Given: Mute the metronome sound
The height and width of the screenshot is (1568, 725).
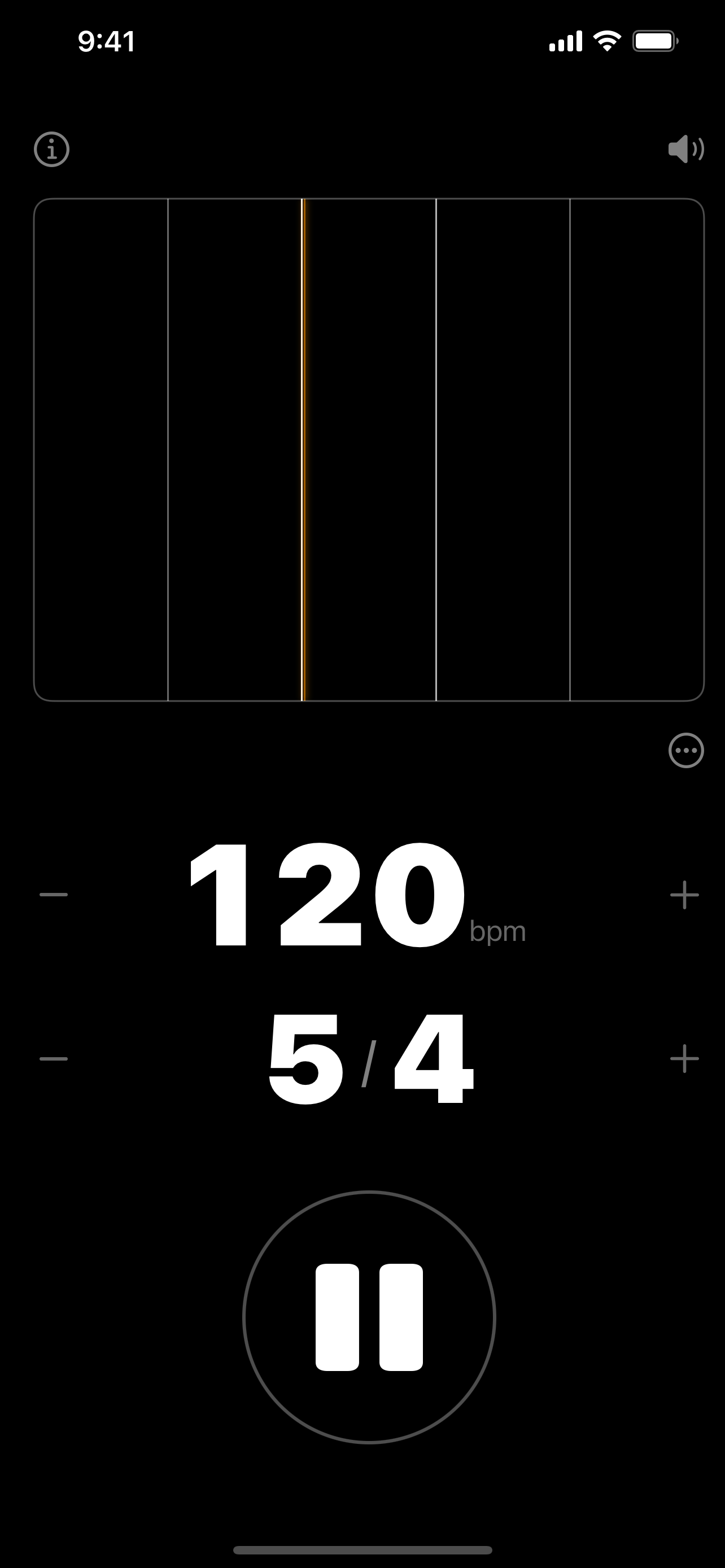Looking at the screenshot, I should (x=685, y=149).
